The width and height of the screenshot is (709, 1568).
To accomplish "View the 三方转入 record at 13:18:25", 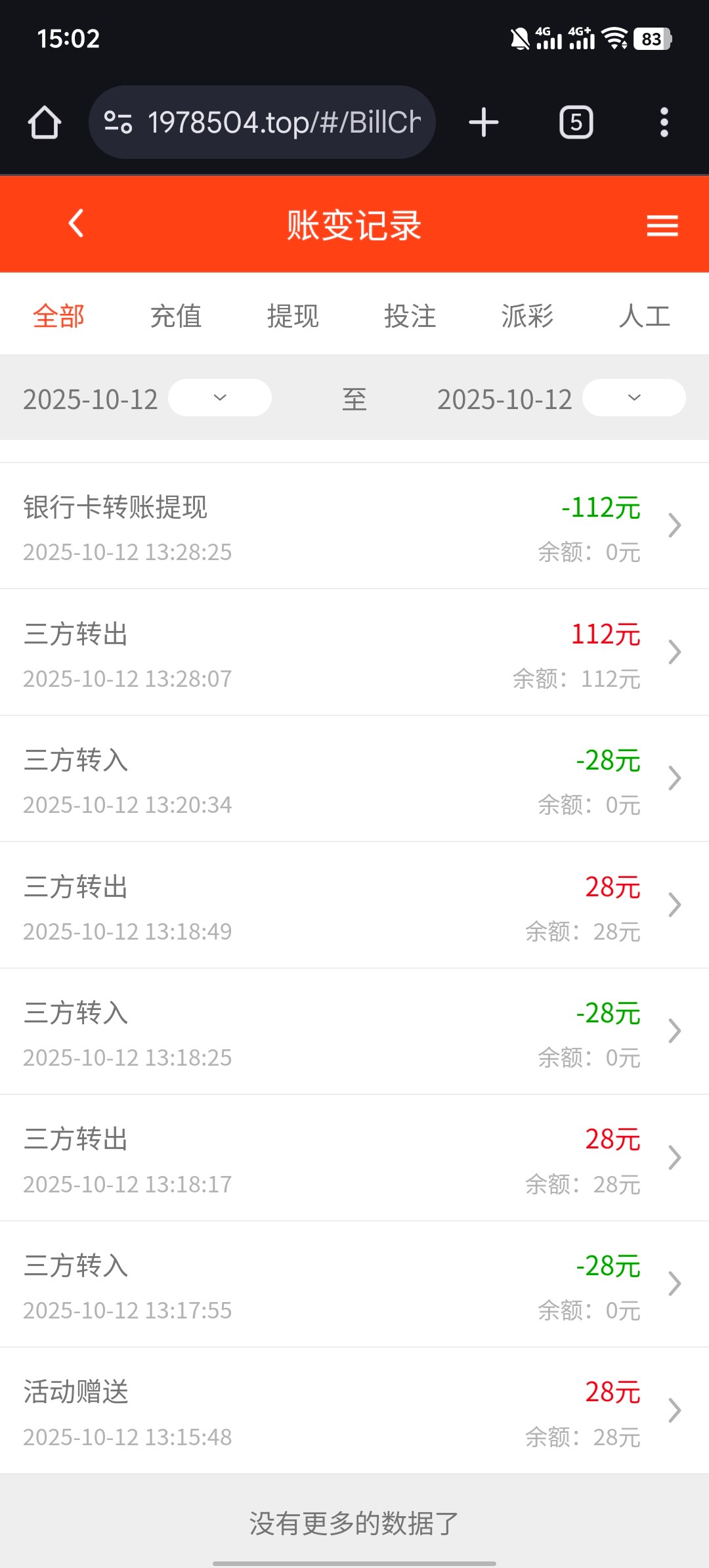I will 354,1032.
